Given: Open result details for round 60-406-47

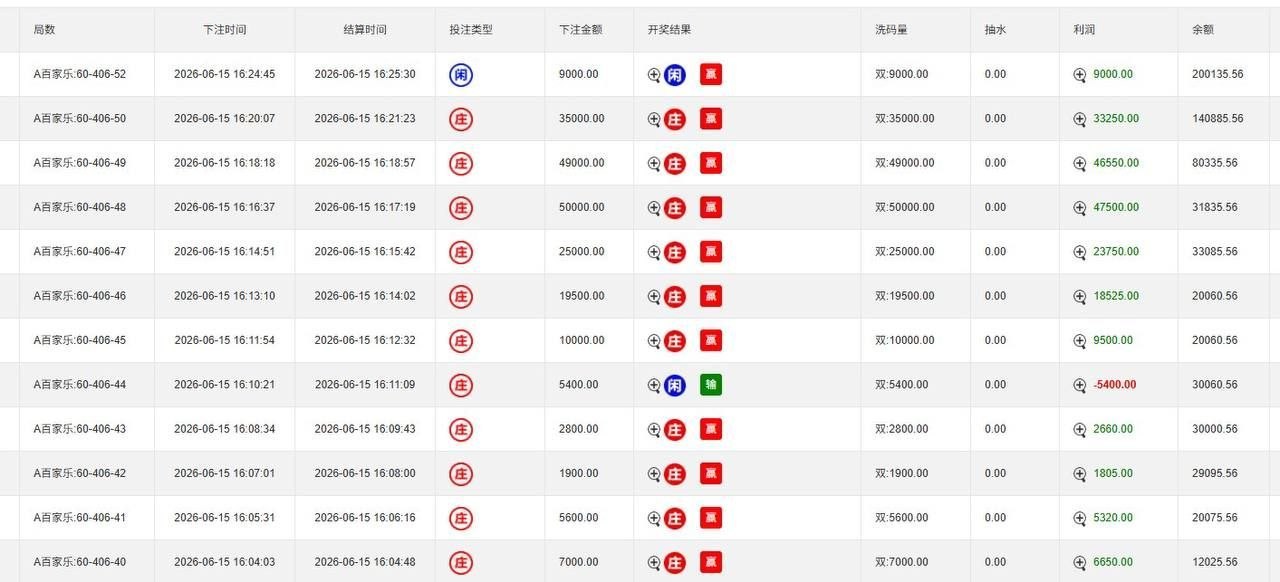Looking at the screenshot, I should click(x=654, y=252).
